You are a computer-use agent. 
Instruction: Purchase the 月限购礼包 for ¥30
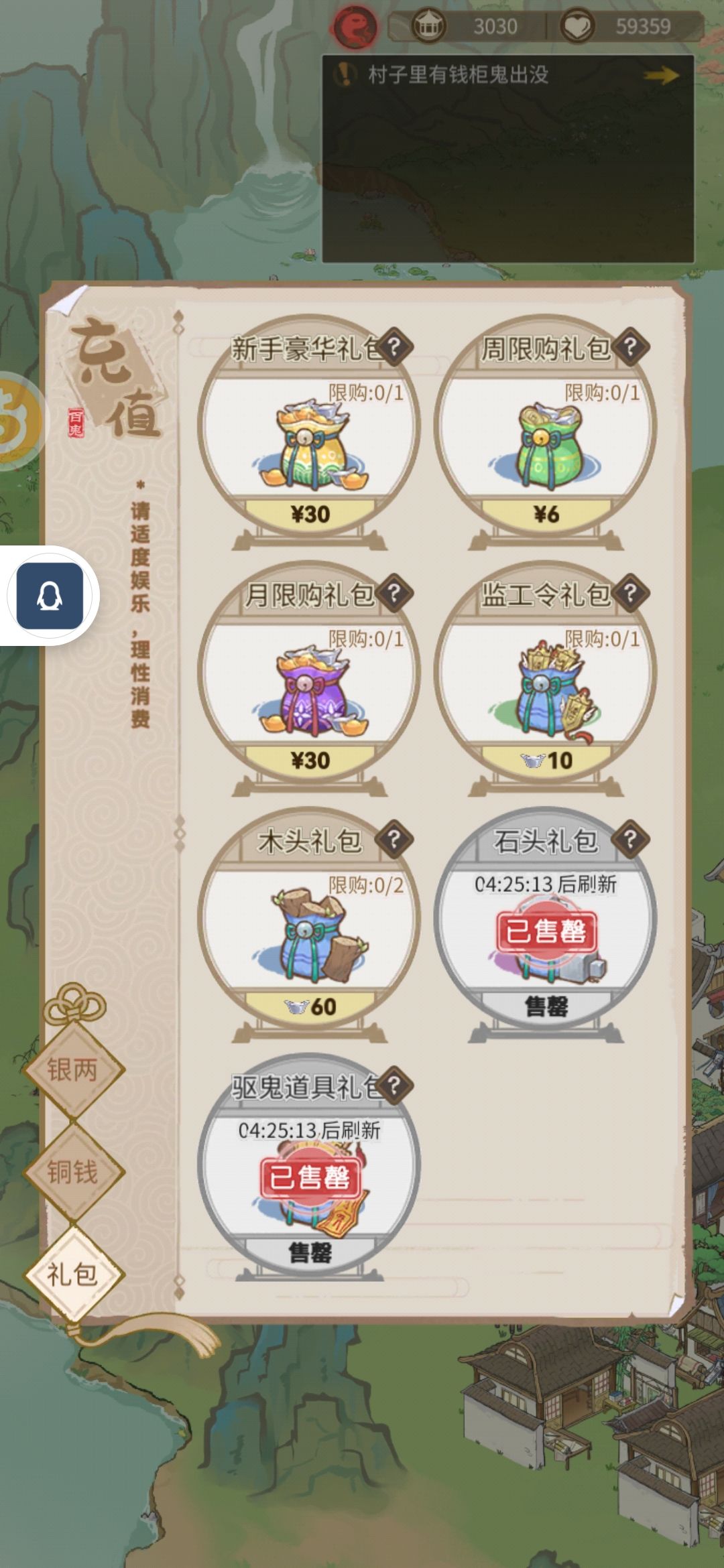click(310, 760)
